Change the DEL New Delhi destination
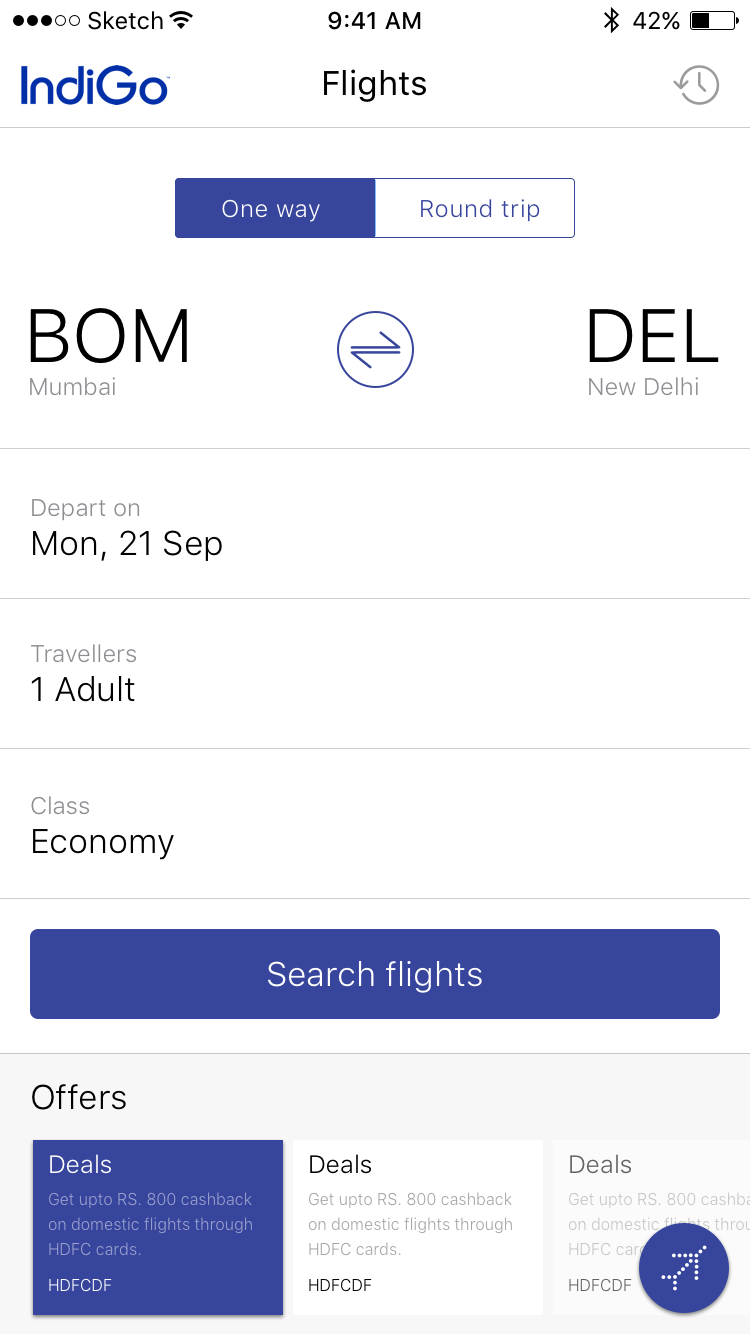Screen dimensions: 750x1334 652,352
